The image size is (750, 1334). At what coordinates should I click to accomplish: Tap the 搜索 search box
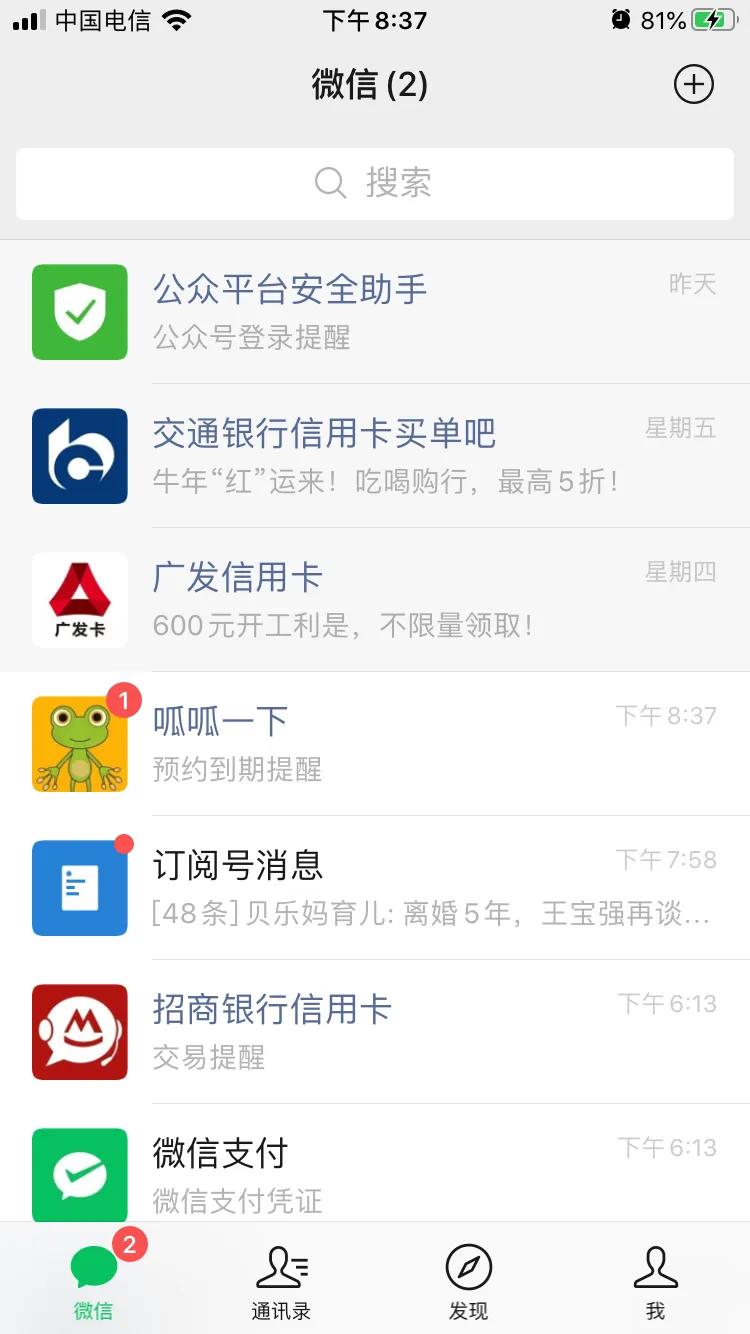374,184
